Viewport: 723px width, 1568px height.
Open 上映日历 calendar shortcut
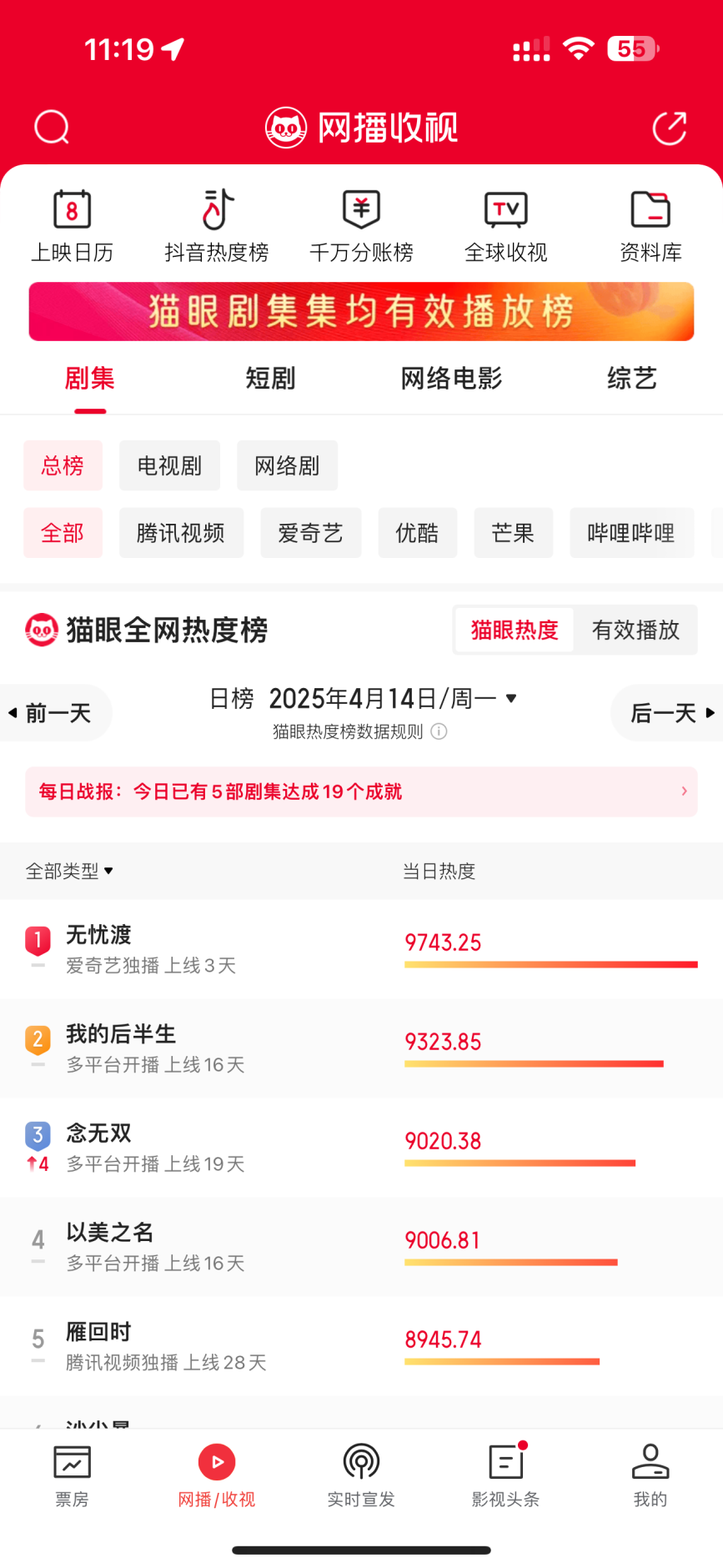[x=73, y=227]
